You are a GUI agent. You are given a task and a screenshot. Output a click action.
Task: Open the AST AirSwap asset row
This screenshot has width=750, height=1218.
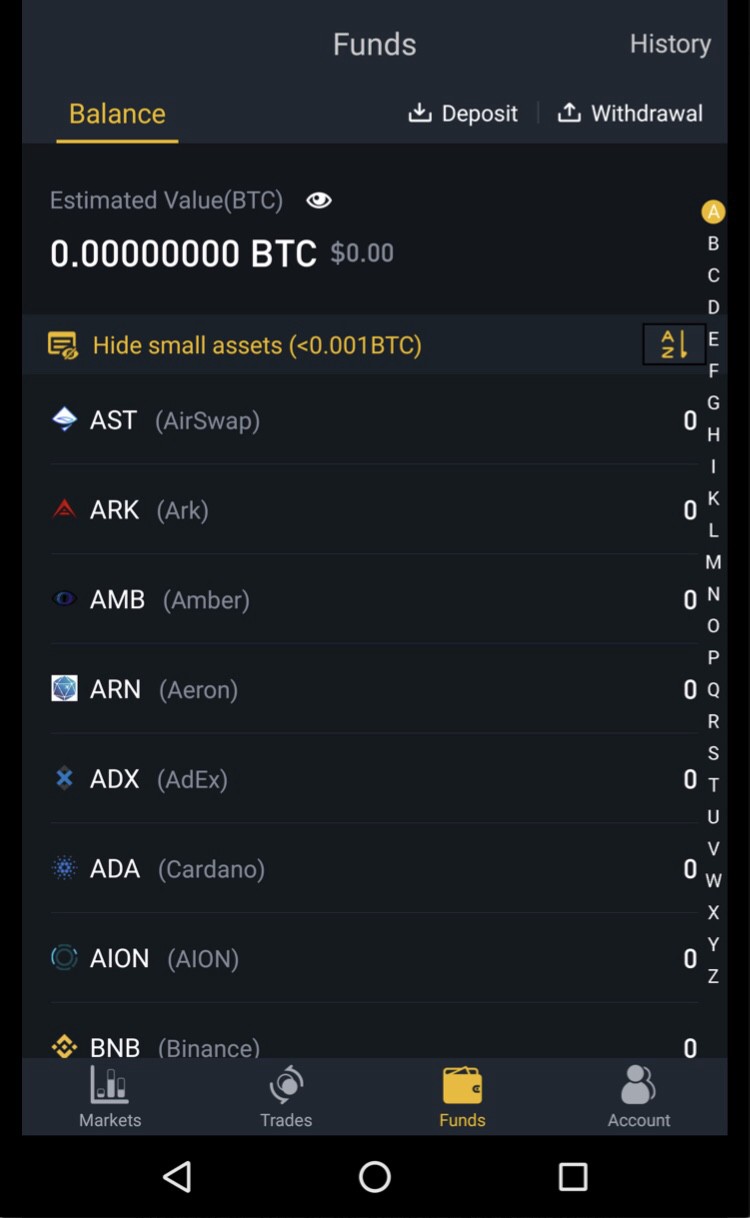pos(370,420)
